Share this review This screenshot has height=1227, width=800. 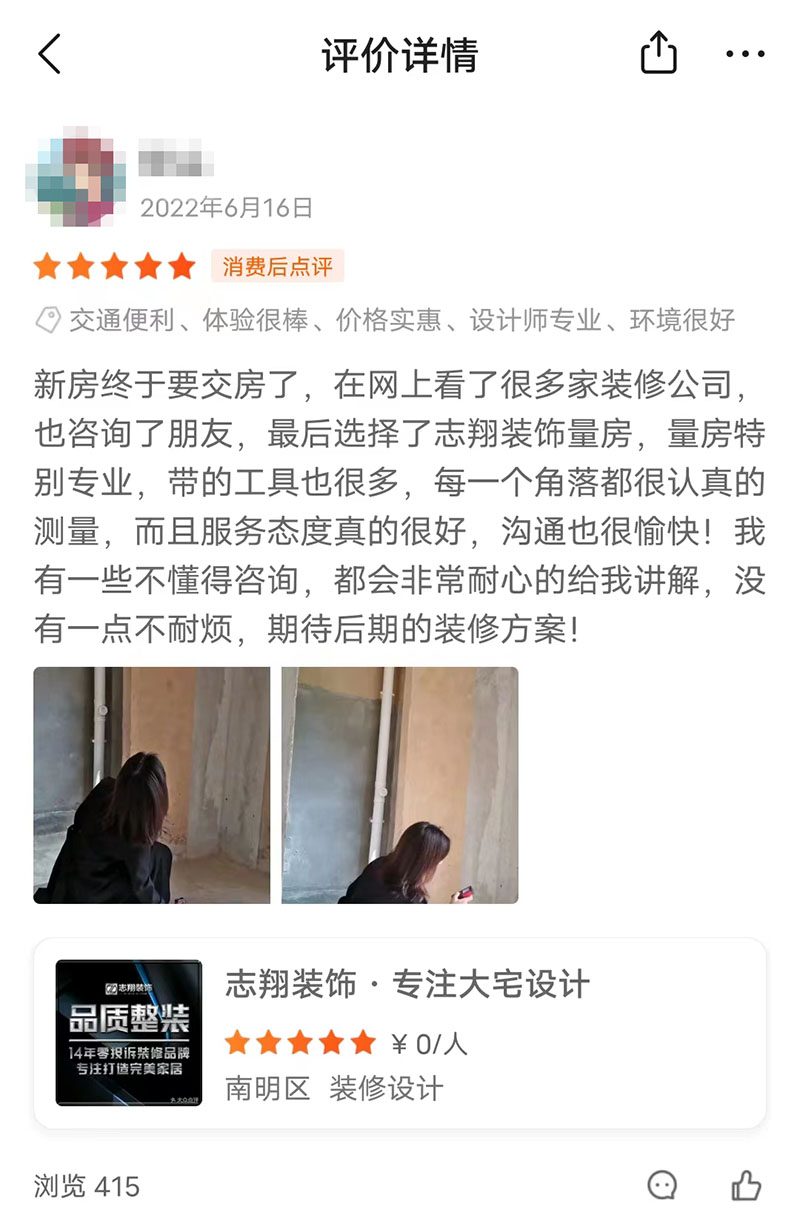coord(658,53)
